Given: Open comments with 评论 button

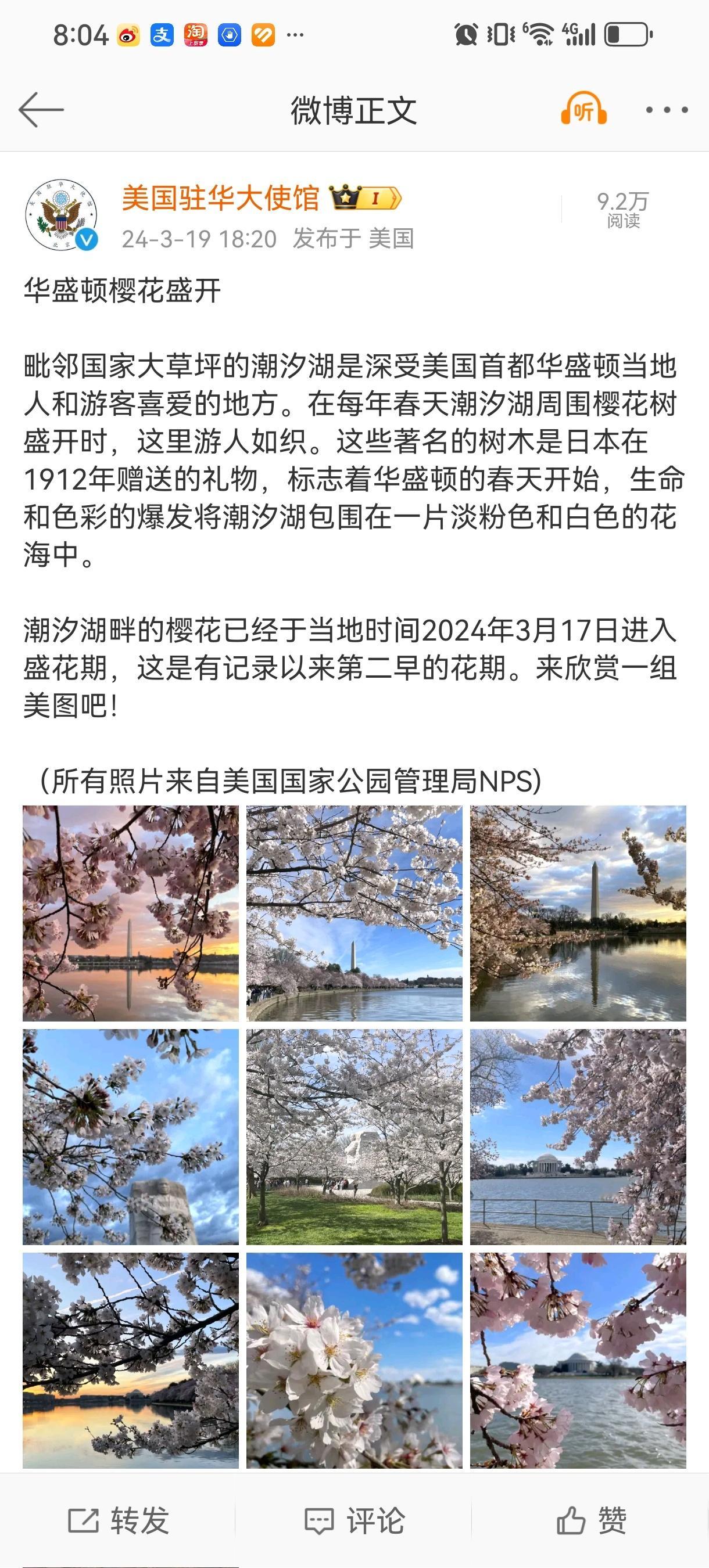Looking at the screenshot, I should click(354, 1521).
